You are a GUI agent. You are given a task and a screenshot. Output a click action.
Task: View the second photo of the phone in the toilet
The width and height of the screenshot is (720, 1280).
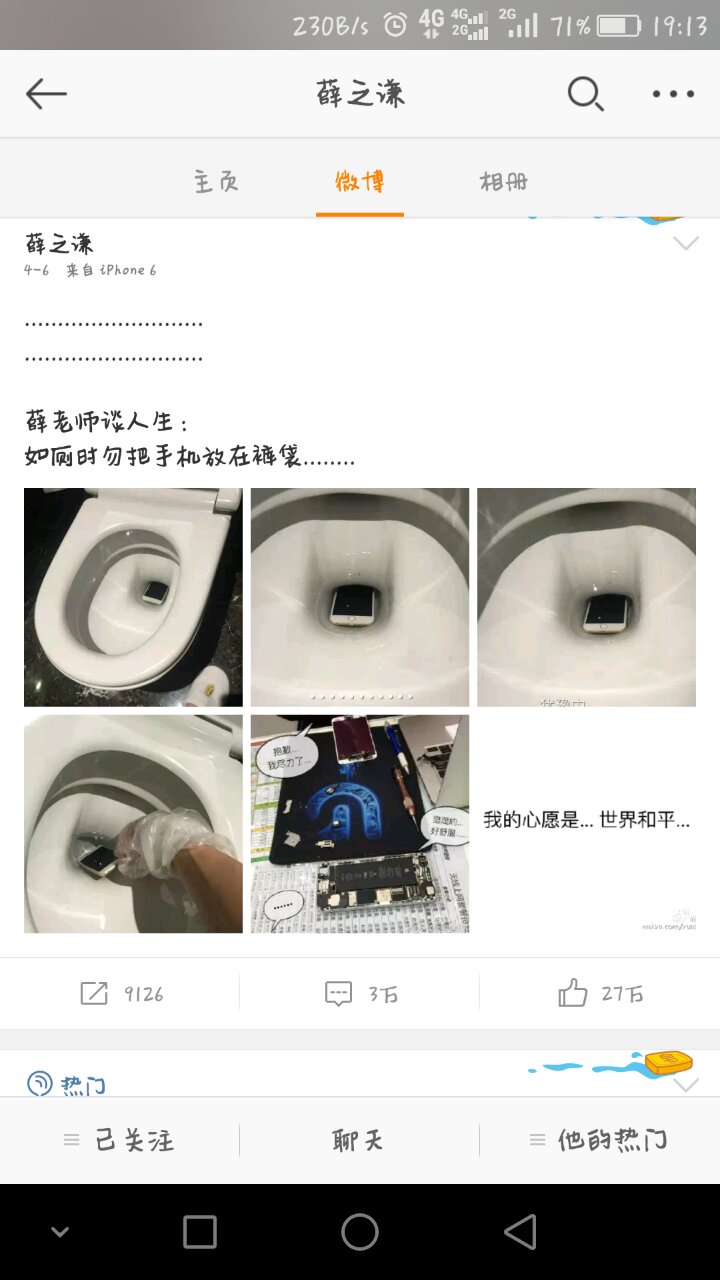tap(360, 597)
